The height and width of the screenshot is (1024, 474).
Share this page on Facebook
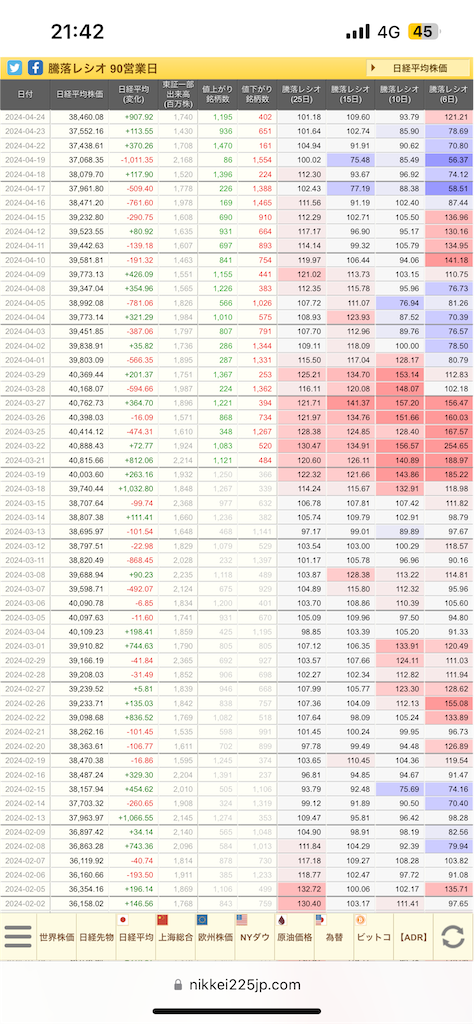(35, 68)
